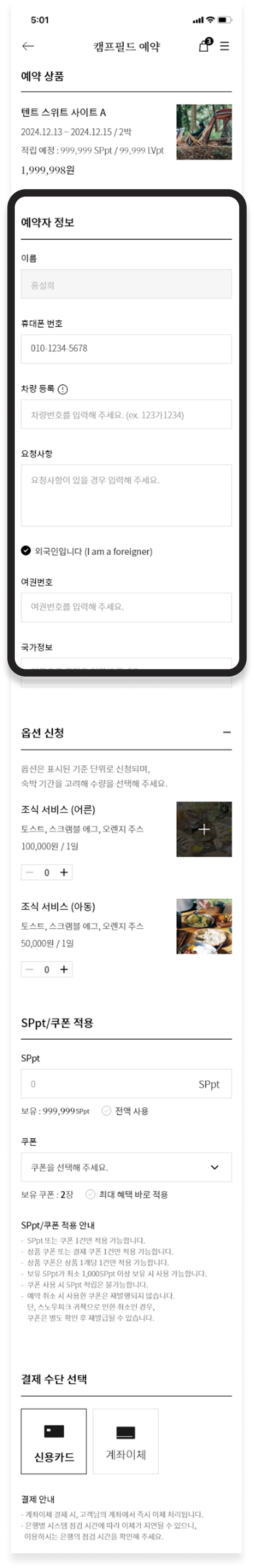Open the 쿠폰 selection dropdown
Image resolution: width=254 pixels, height=1568 pixels.
(126, 1167)
